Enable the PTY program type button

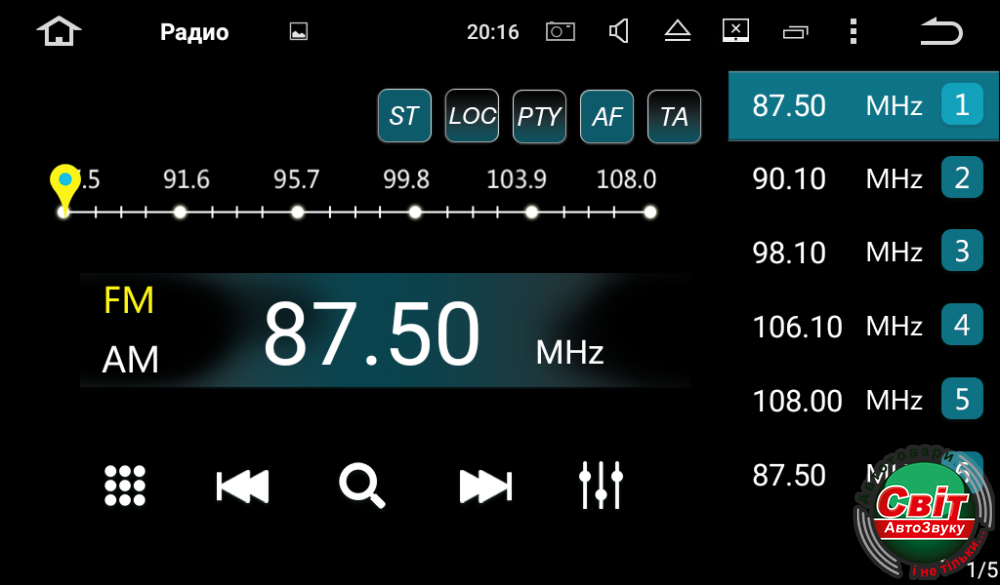coord(539,116)
